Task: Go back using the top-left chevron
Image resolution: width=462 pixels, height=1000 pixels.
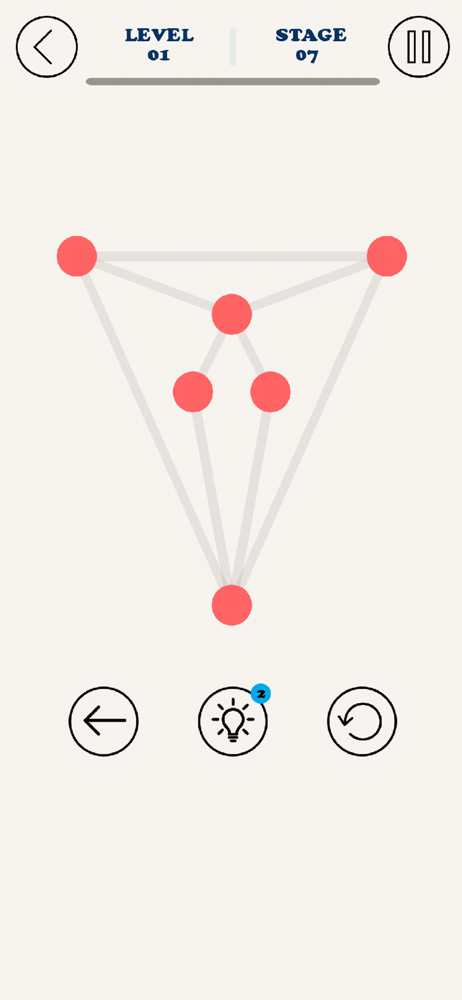Action: (x=47, y=47)
